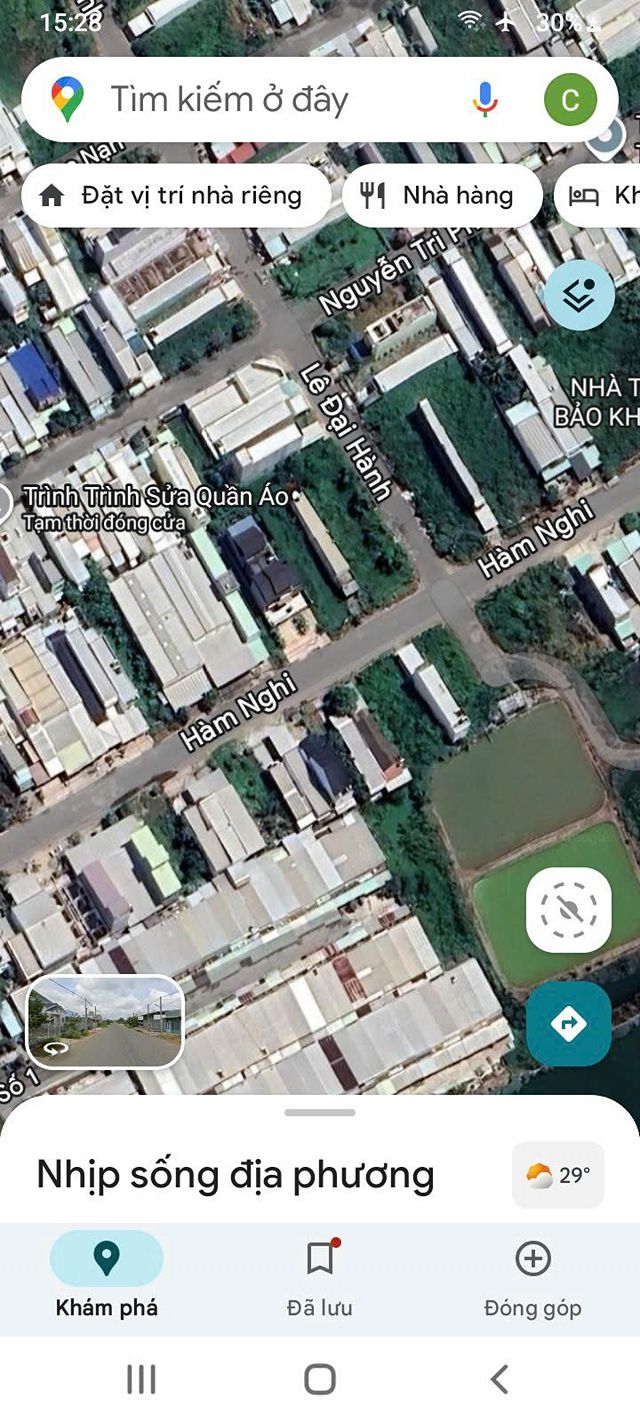Open the weather 29° chip

pyautogui.click(x=558, y=1175)
